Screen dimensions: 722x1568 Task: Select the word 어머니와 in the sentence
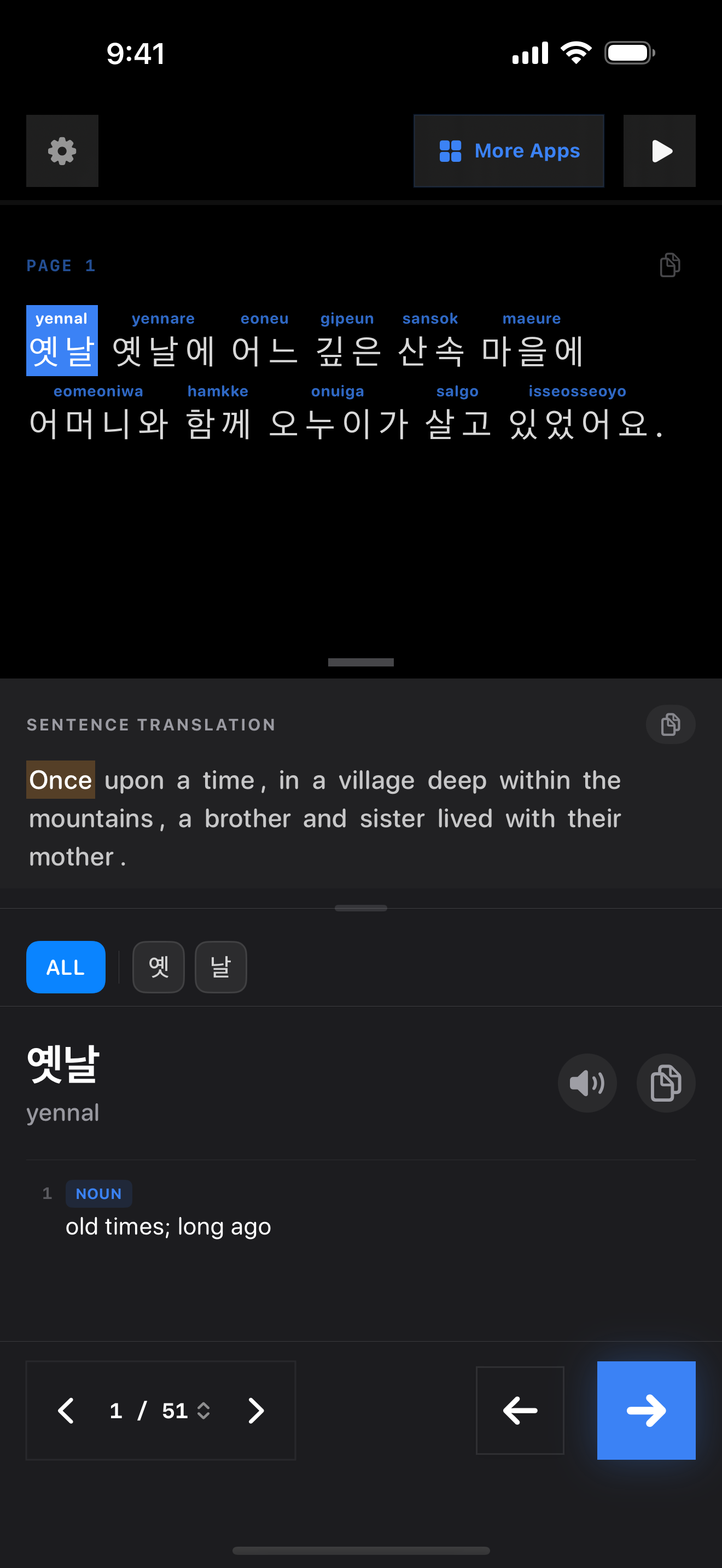click(x=98, y=424)
